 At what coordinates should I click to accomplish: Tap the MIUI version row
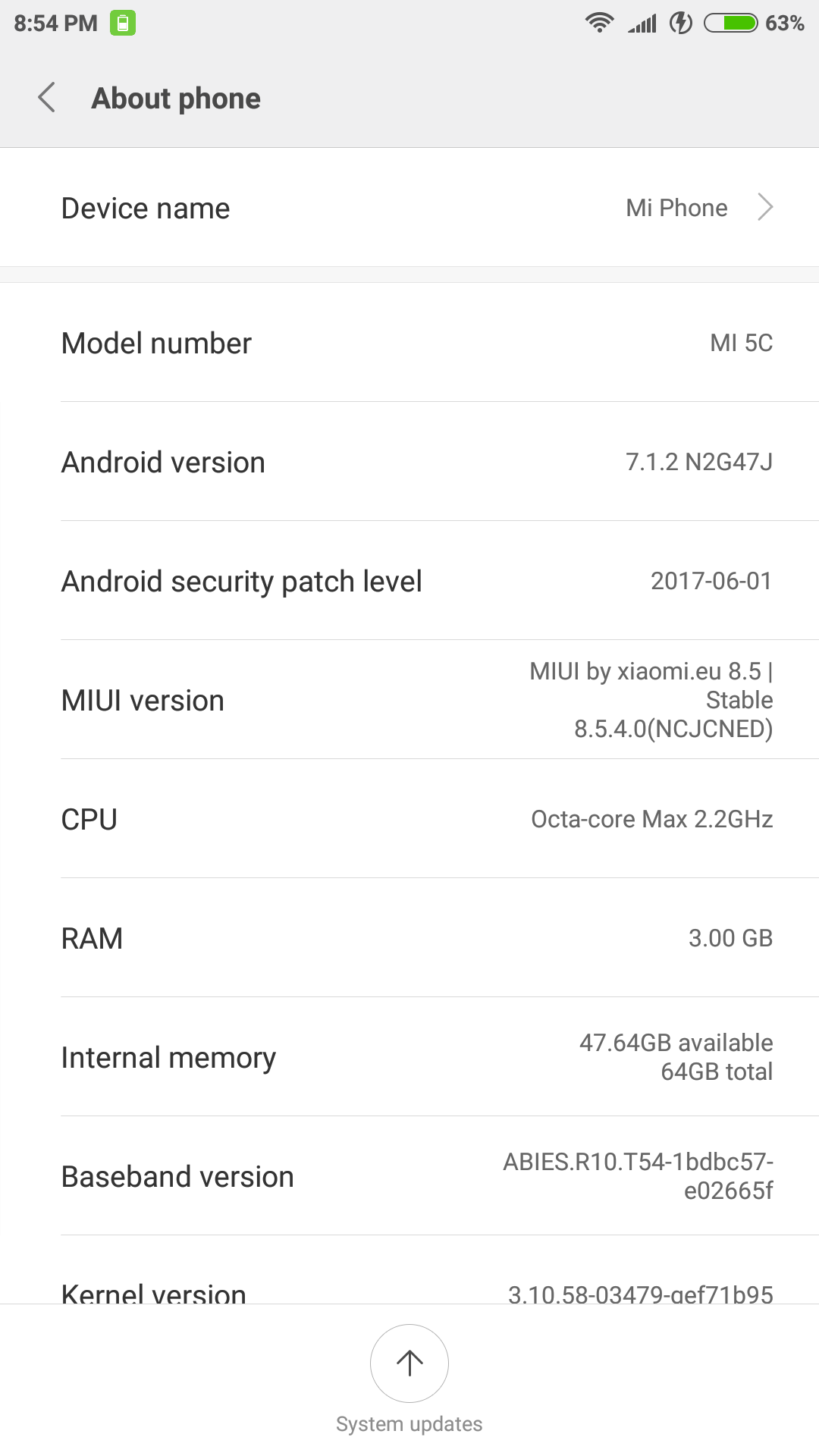pos(409,700)
